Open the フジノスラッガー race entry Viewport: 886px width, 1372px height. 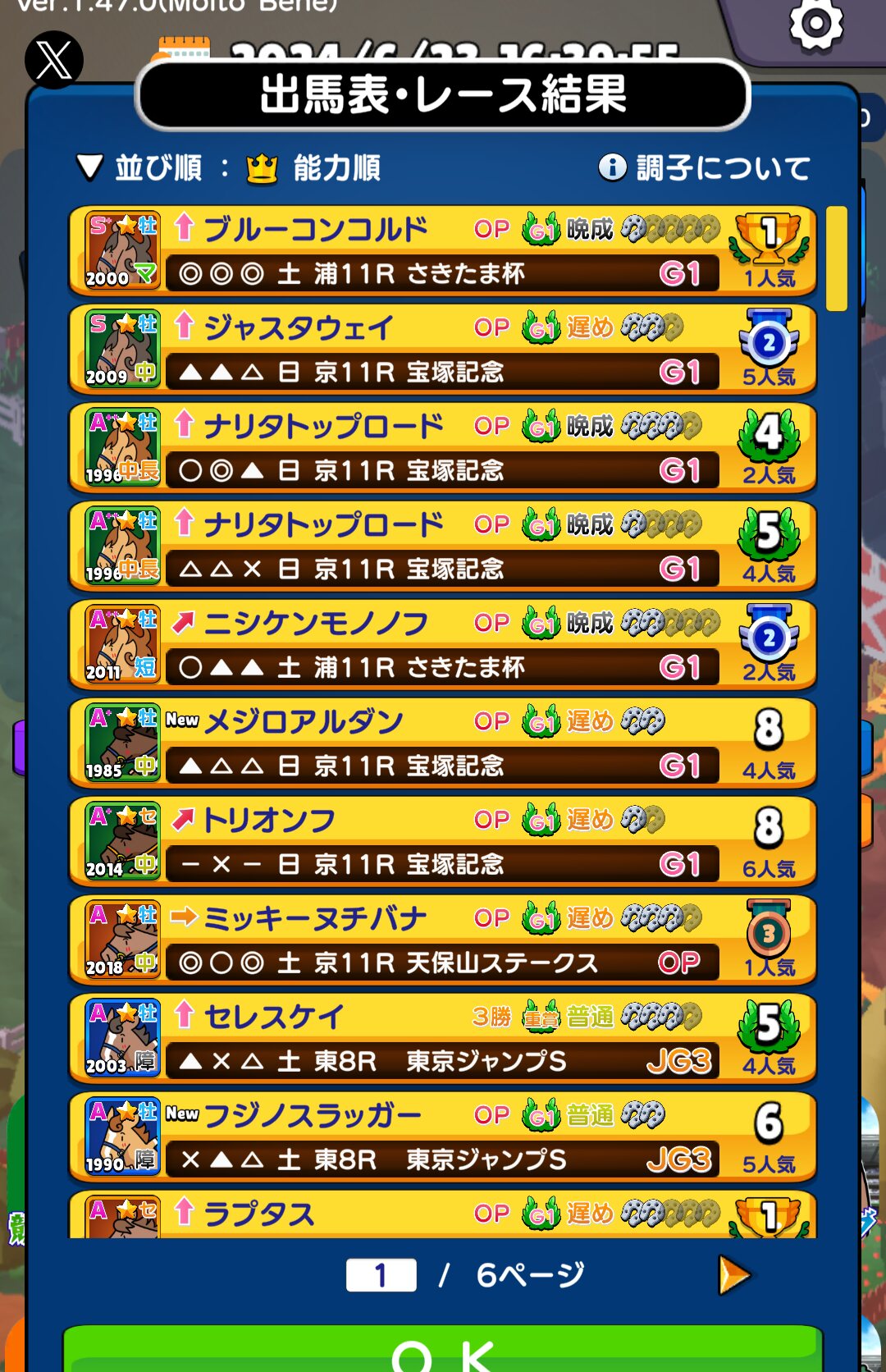coord(442,1137)
